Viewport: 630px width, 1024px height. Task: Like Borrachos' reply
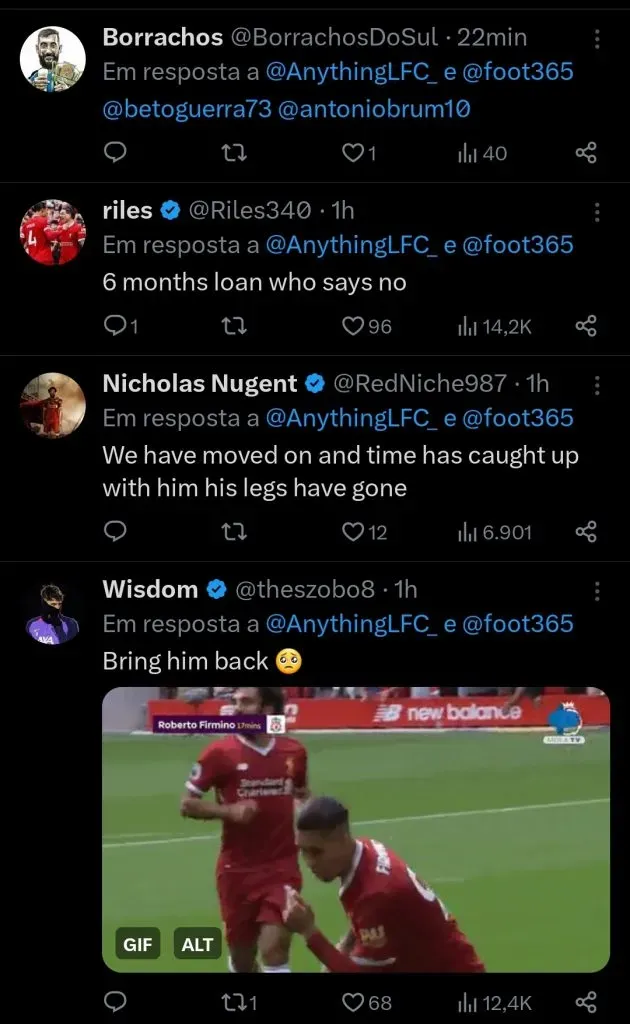353,153
